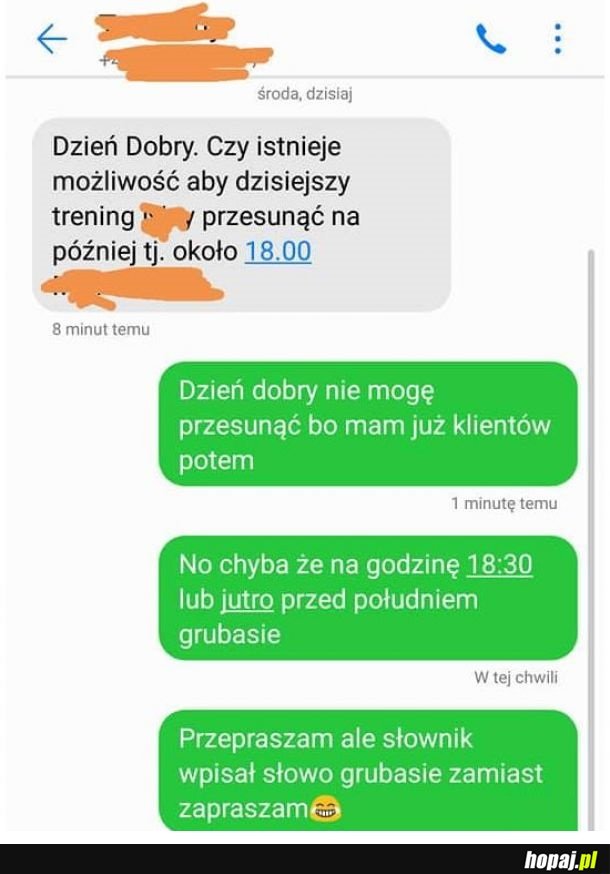Go back using the arrow icon
Image resolution: width=610 pixels, height=874 pixels.
click(51, 39)
